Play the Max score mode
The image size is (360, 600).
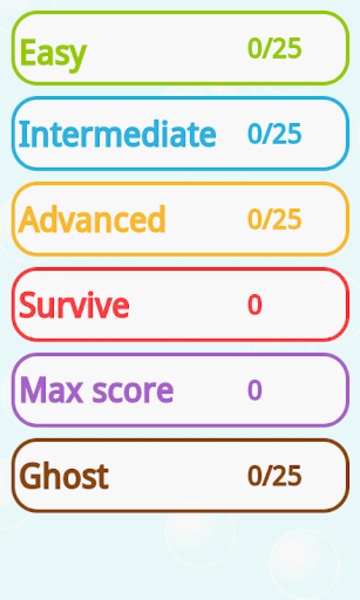tap(180, 390)
